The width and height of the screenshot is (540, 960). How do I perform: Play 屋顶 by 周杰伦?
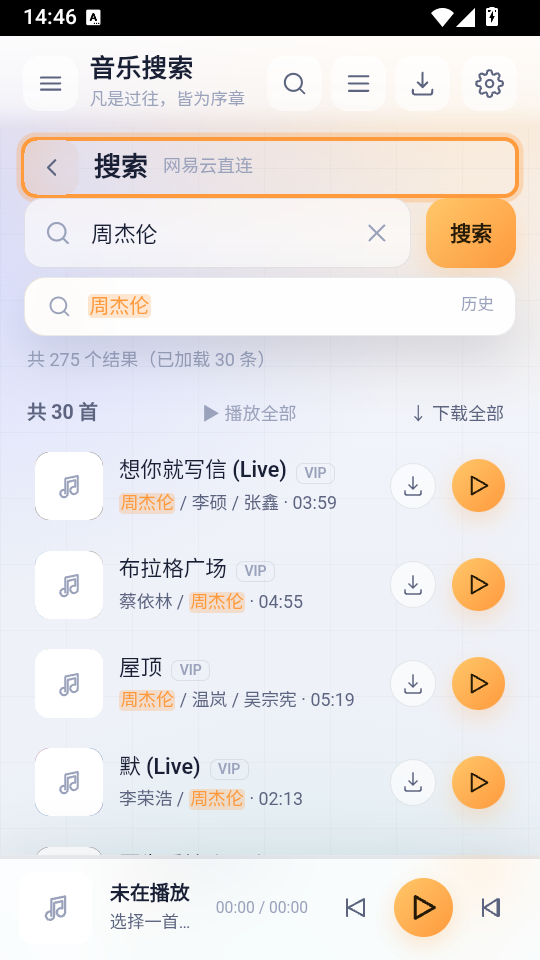pos(478,683)
